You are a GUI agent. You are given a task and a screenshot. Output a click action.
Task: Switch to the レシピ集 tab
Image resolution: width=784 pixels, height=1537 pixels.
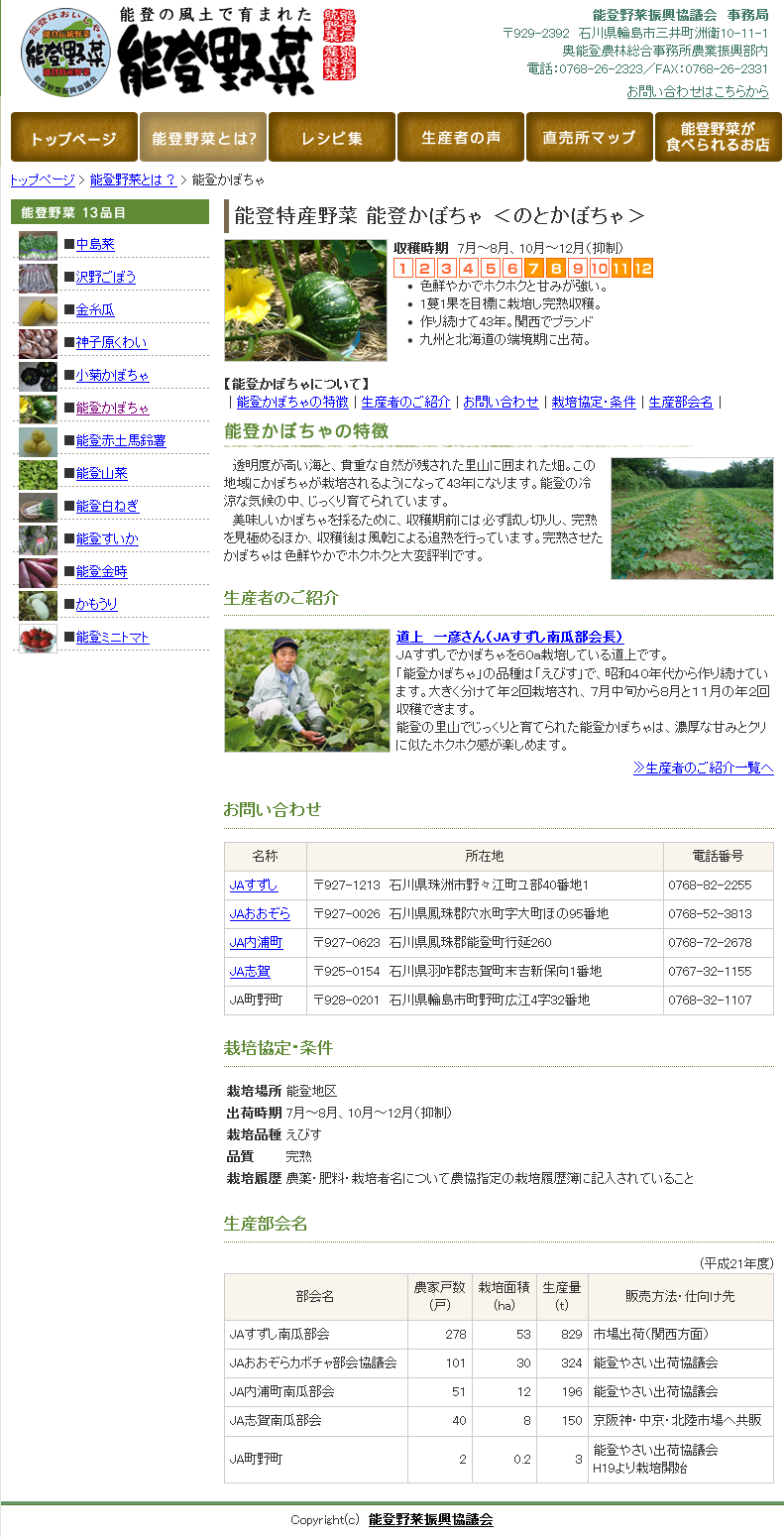coord(332,138)
